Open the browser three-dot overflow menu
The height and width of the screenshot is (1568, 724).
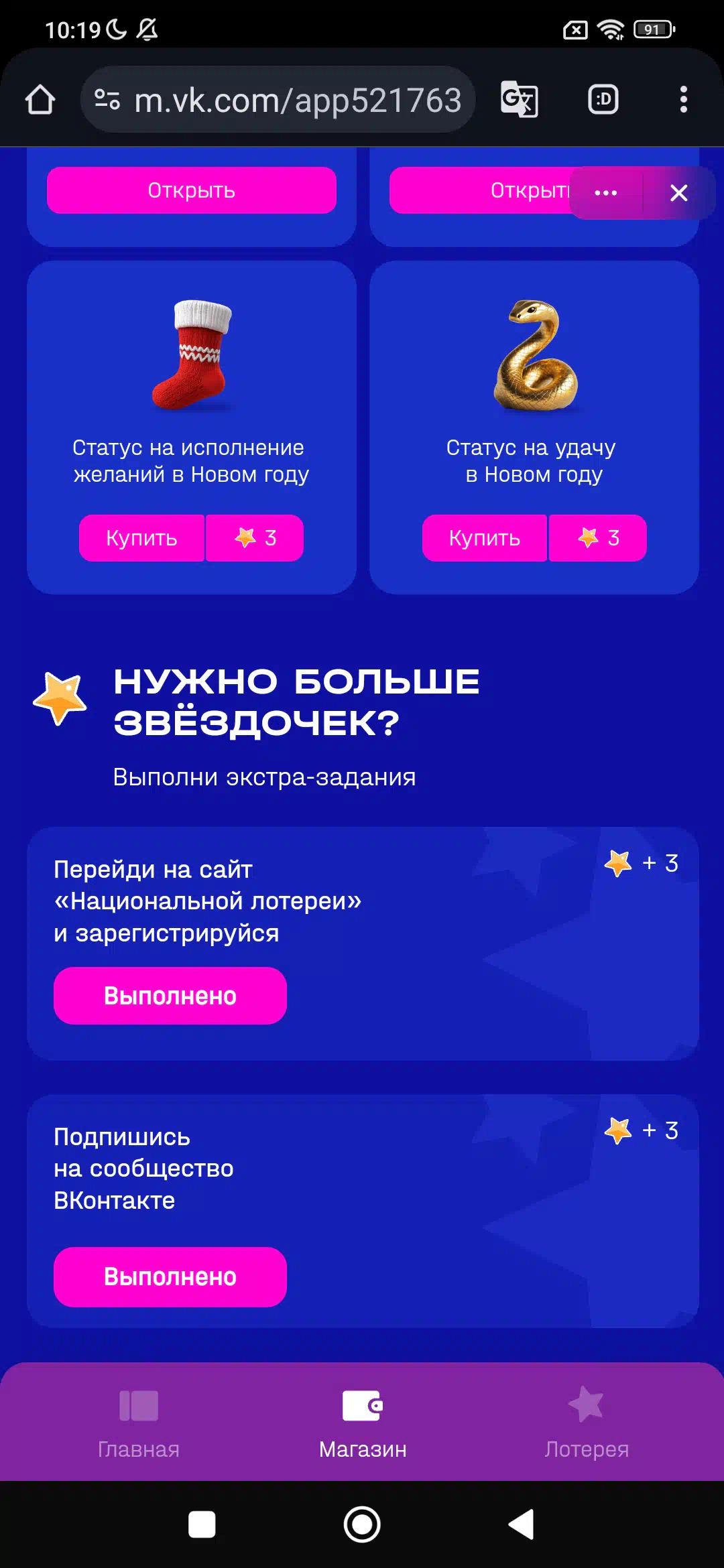(x=683, y=100)
